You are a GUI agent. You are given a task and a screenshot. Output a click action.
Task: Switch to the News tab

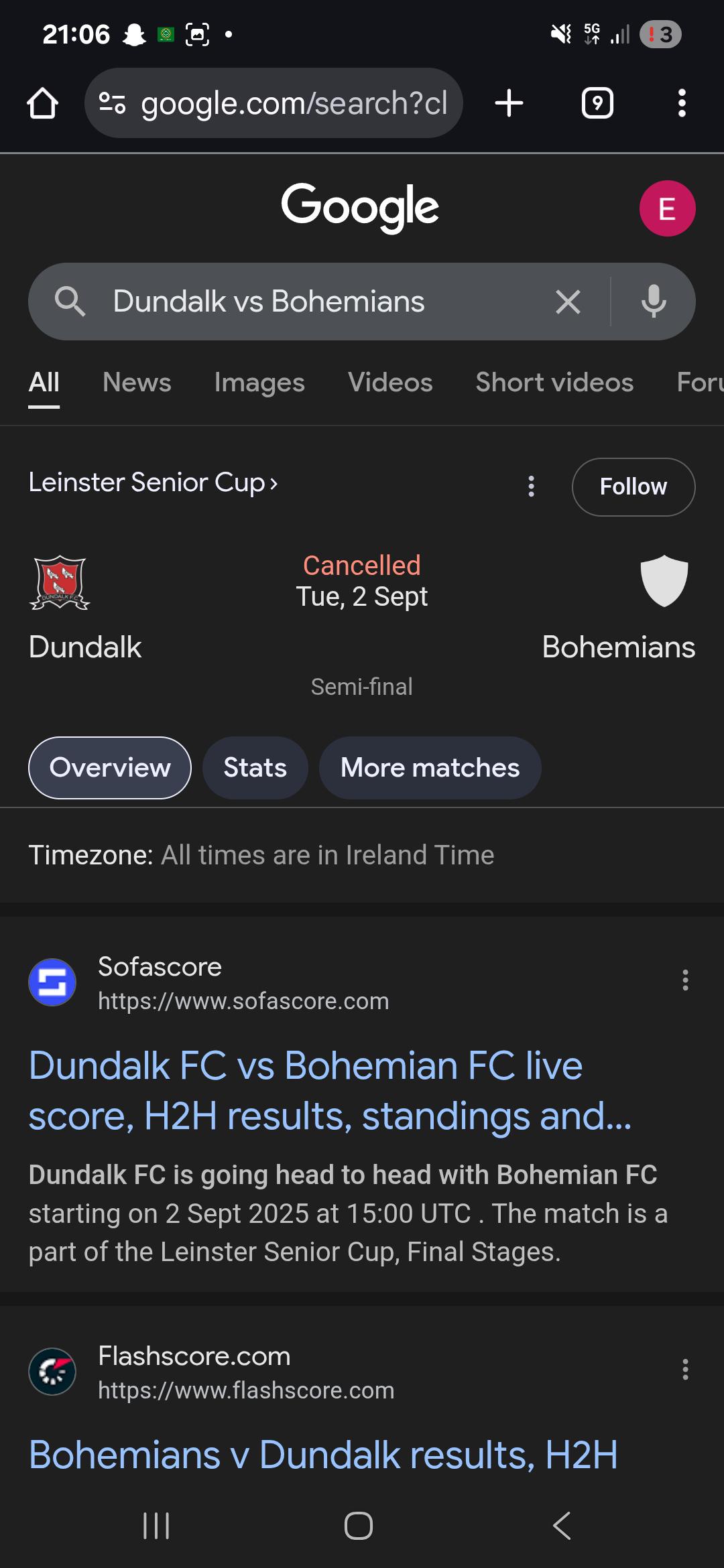137,383
